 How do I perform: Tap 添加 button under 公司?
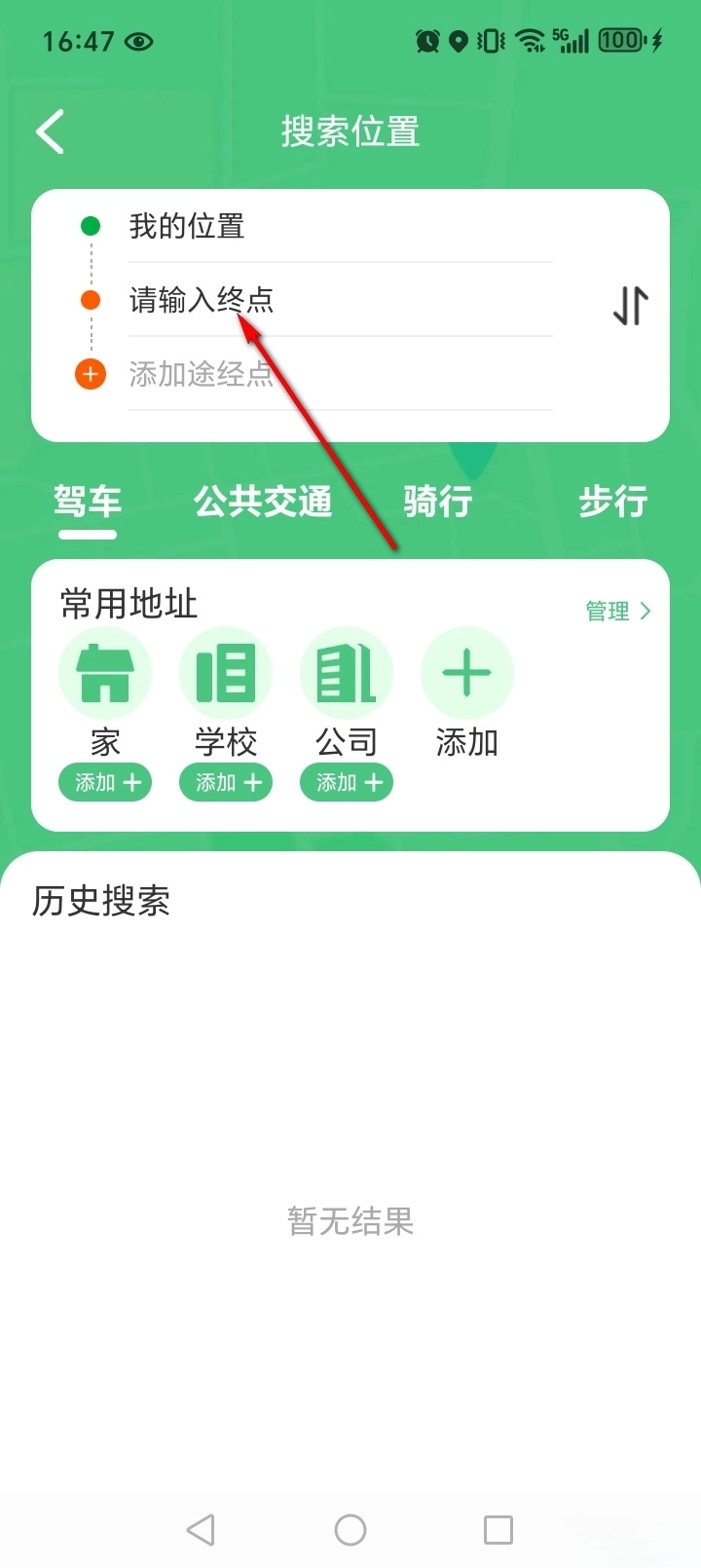[x=347, y=782]
